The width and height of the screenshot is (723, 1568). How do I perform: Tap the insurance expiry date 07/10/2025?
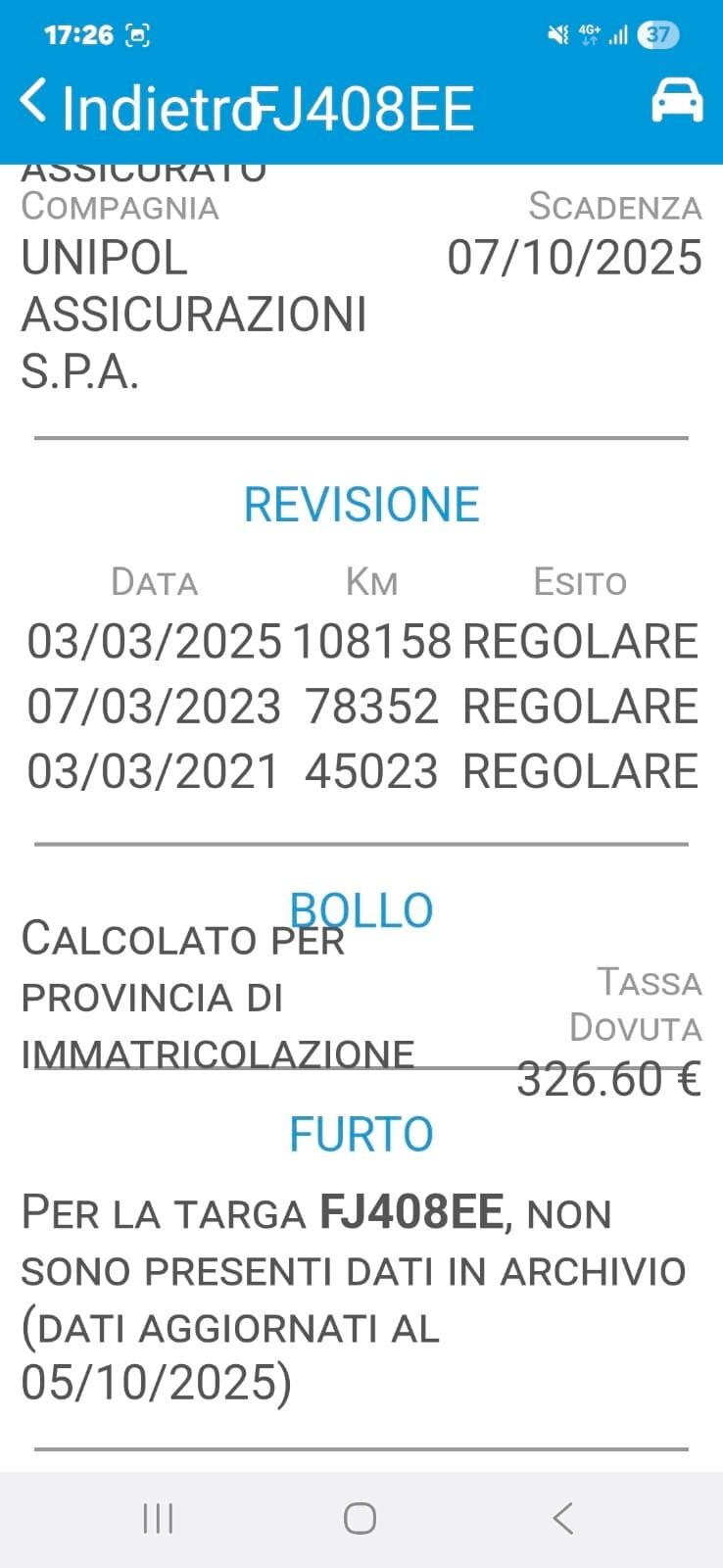coord(573,257)
